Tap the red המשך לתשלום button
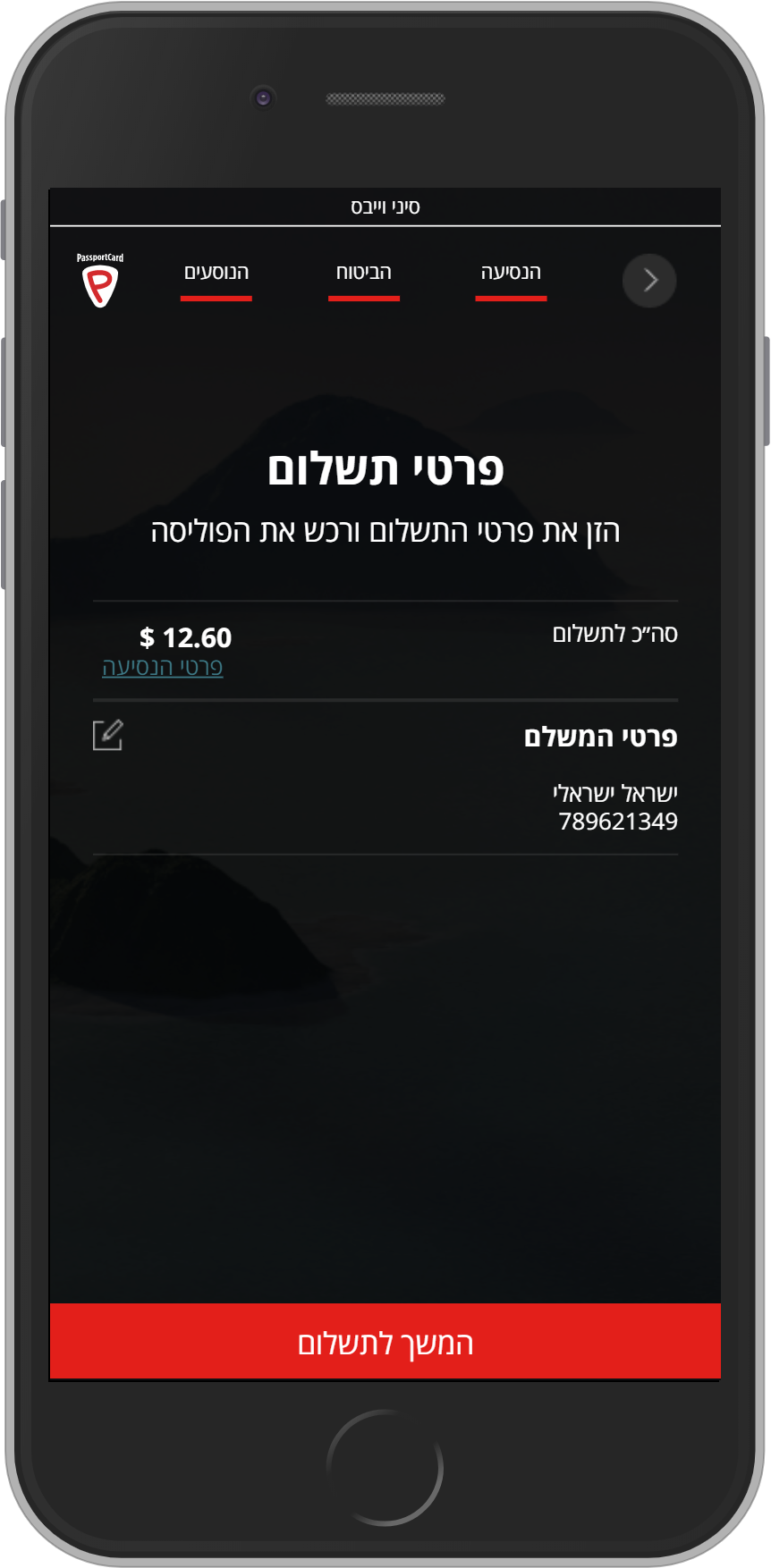Screen dimensions: 771x1568 point(385,1342)
